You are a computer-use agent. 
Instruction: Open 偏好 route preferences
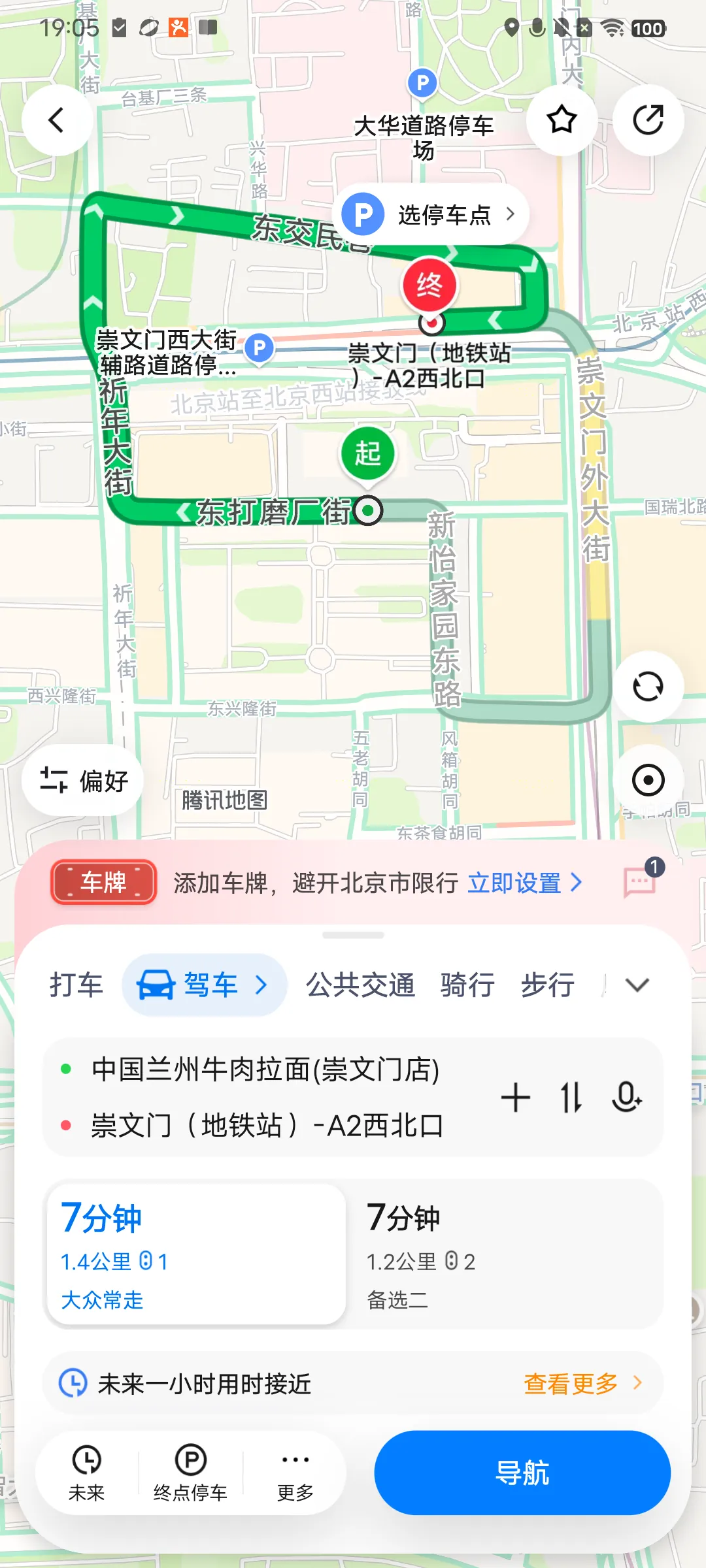83,780
